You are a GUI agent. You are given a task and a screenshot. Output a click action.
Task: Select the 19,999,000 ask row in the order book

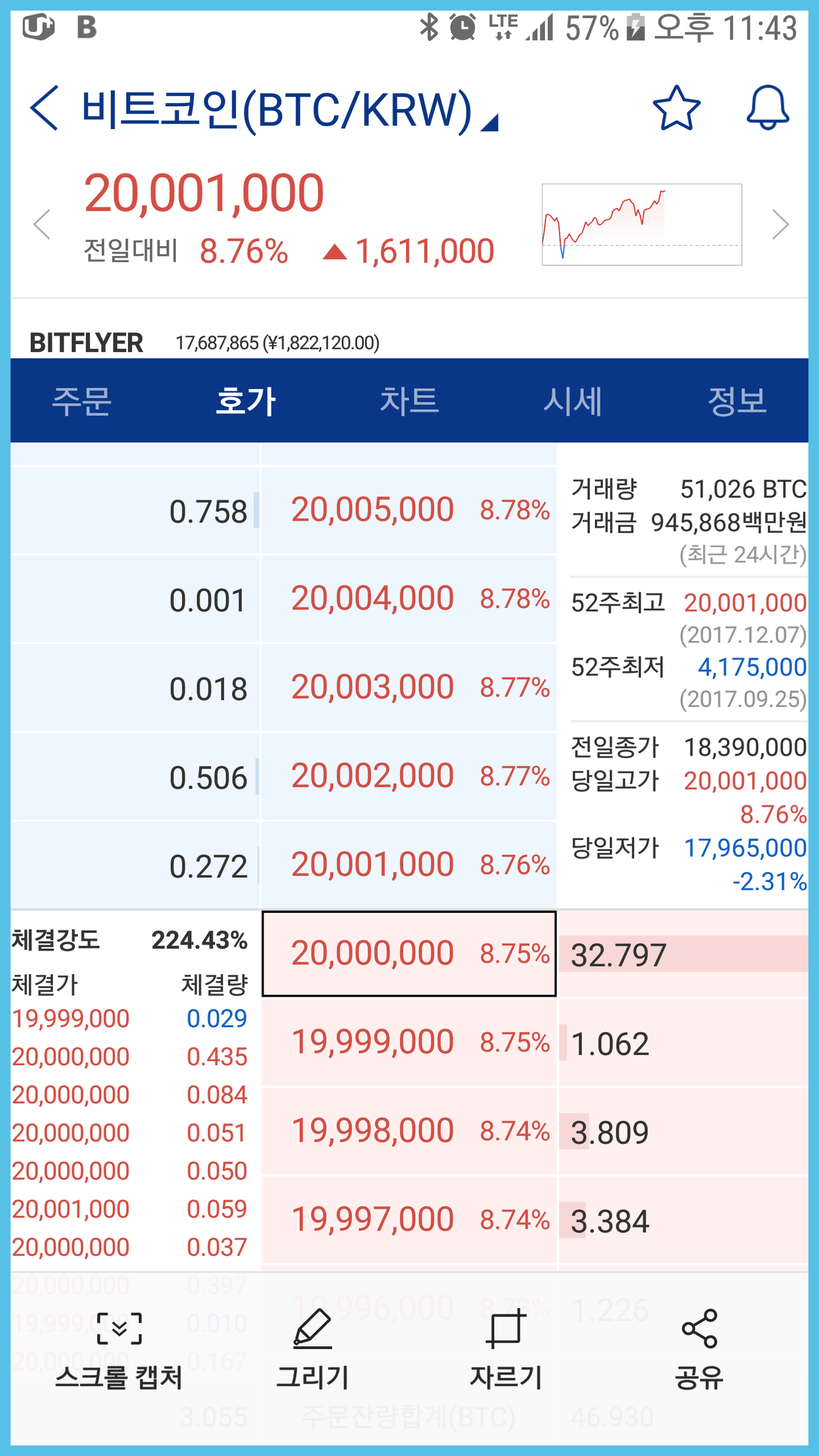(x=410, y=1041)
